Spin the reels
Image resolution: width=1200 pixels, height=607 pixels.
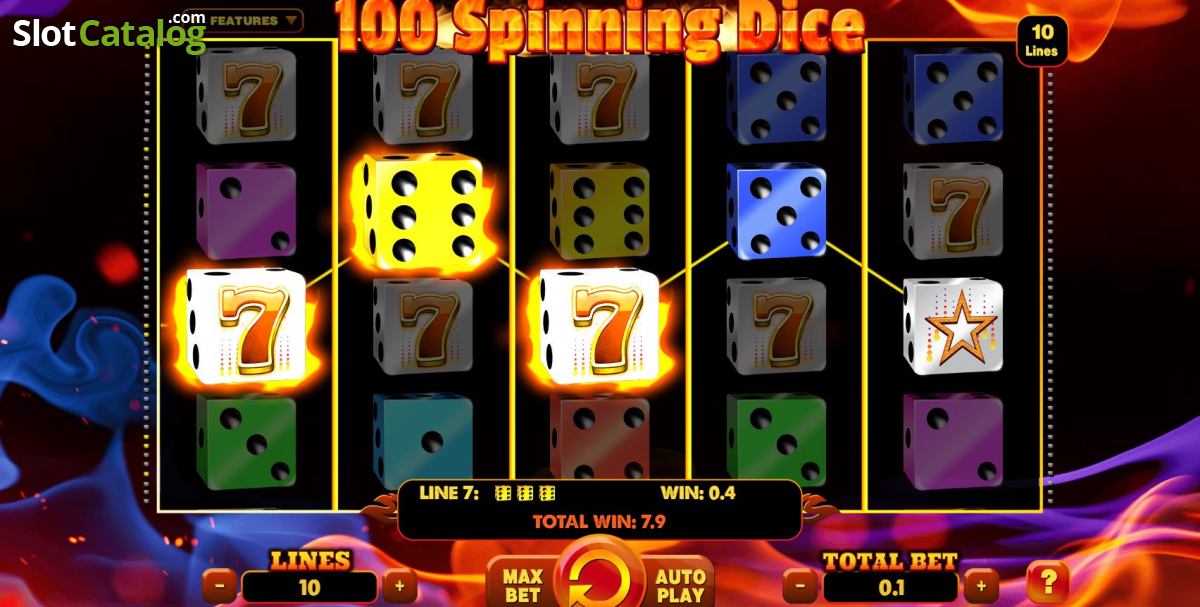pyautogui.click(x=600, y=577)
